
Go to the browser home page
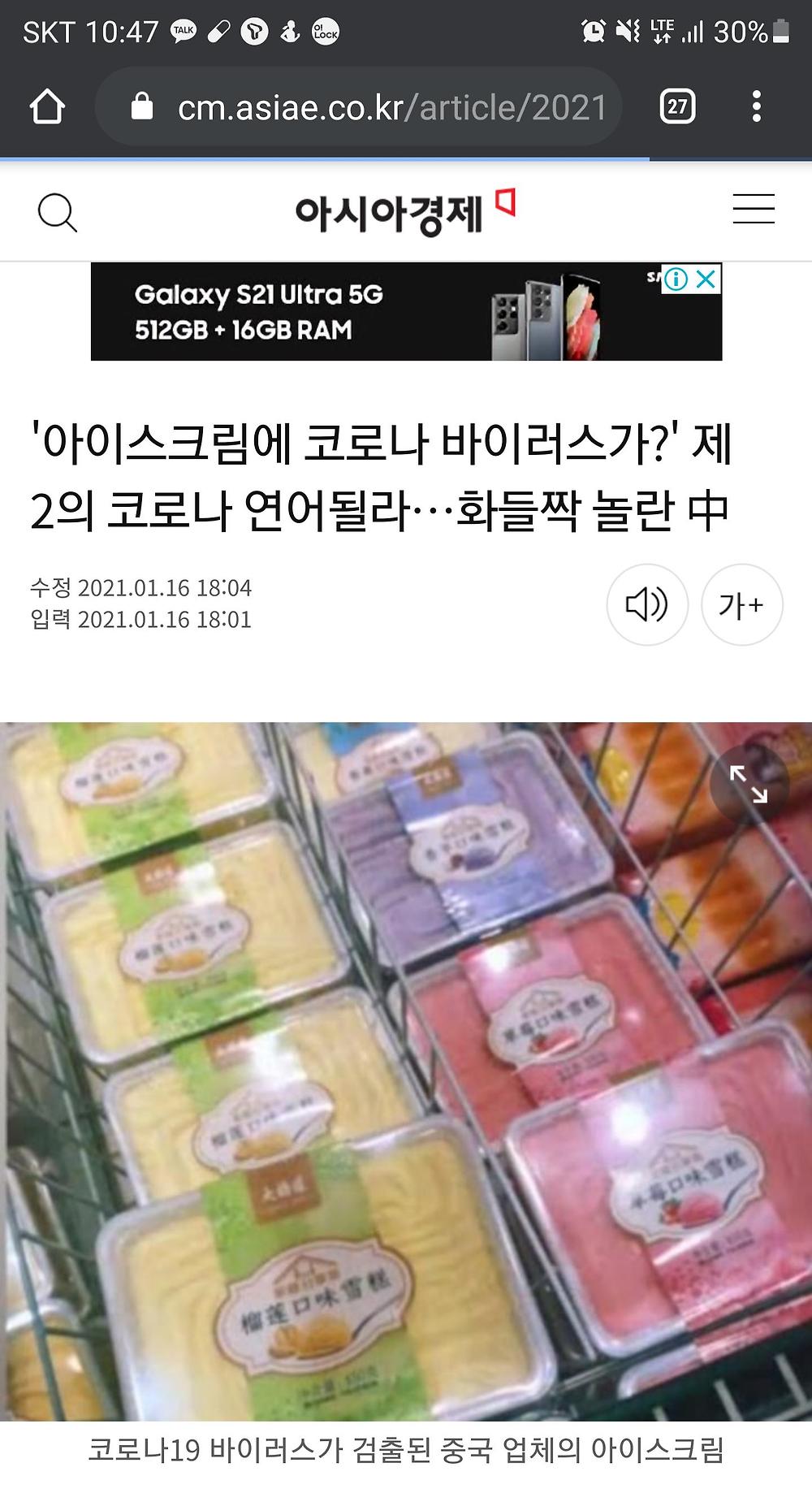[x=47, y=106]
